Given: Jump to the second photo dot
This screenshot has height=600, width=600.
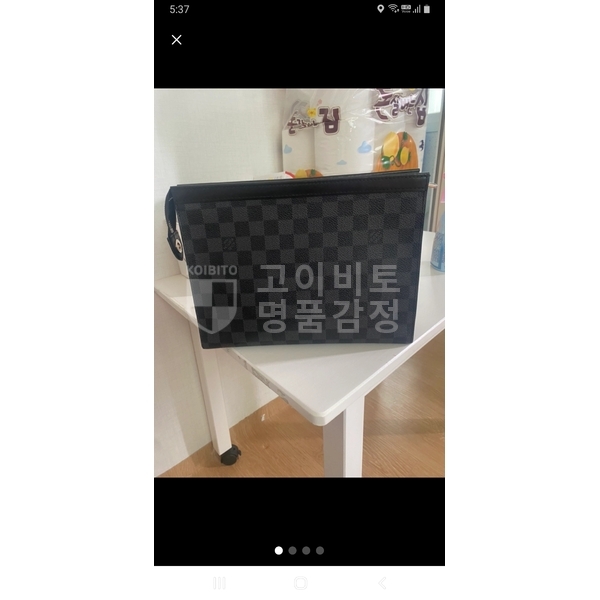Looking at the screenshot, I should [x=292, y=550].
